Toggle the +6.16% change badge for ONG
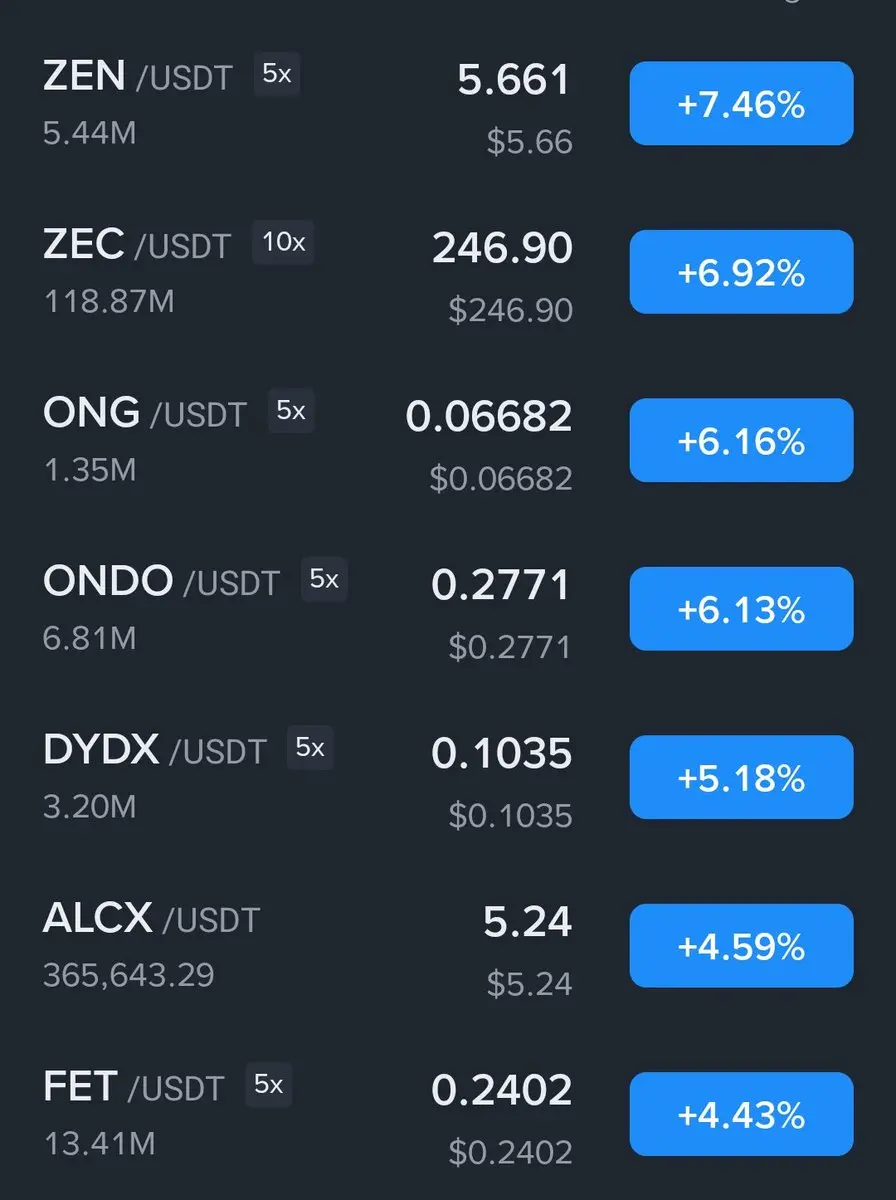The height and width of the screenshot is (1200, 896). (x=741, y=440)
